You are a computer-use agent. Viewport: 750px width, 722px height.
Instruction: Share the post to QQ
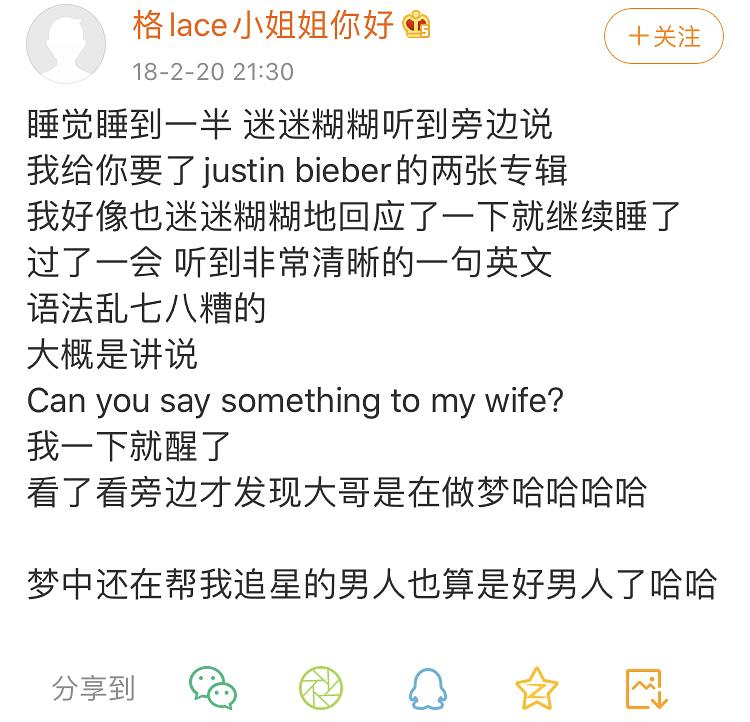[428, 688]
